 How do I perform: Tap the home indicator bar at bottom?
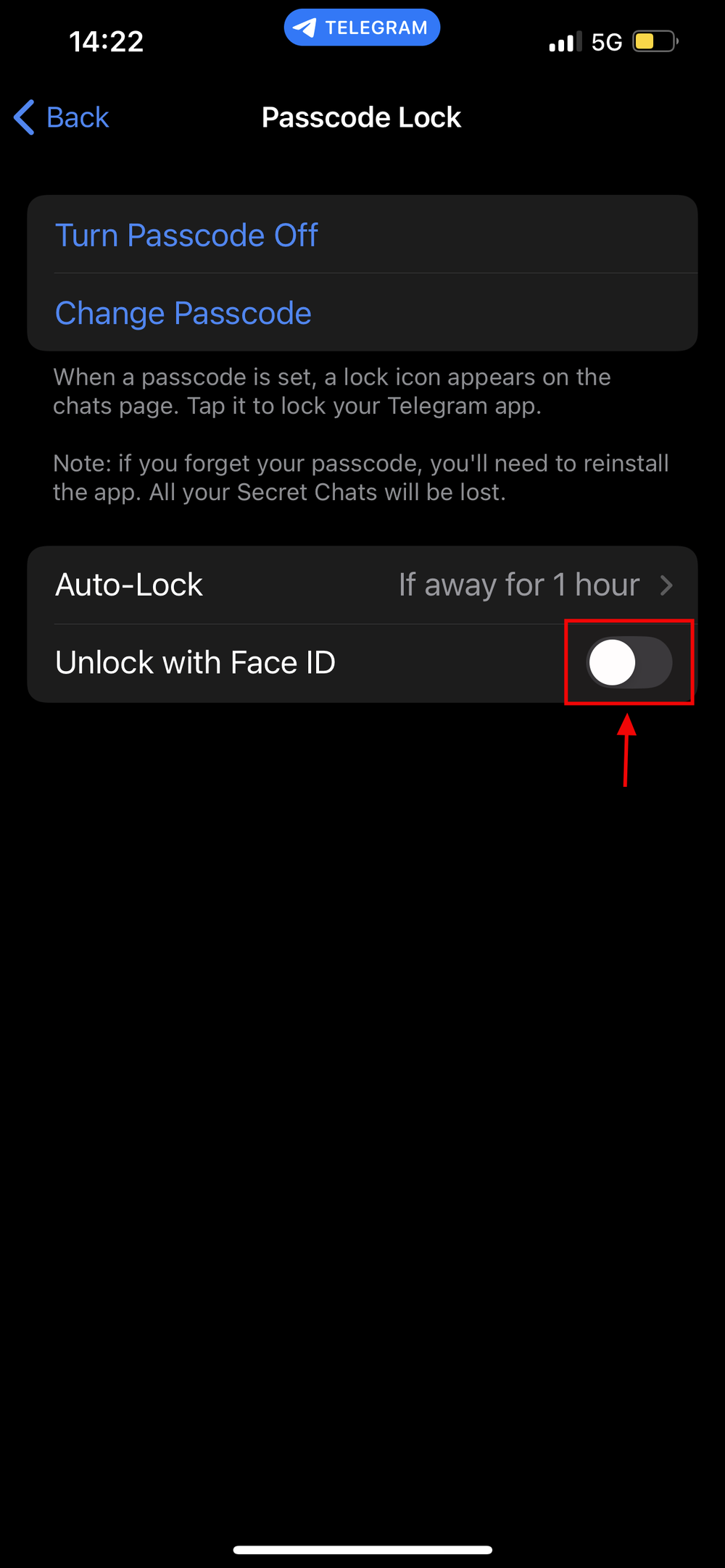coord(362,1550)
